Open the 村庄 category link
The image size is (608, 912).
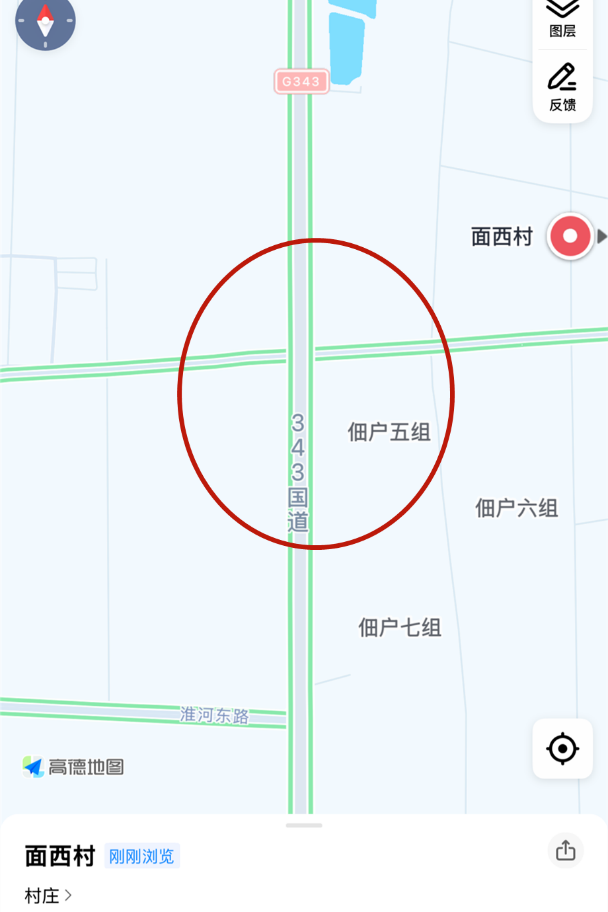click(x=48, y=895)
